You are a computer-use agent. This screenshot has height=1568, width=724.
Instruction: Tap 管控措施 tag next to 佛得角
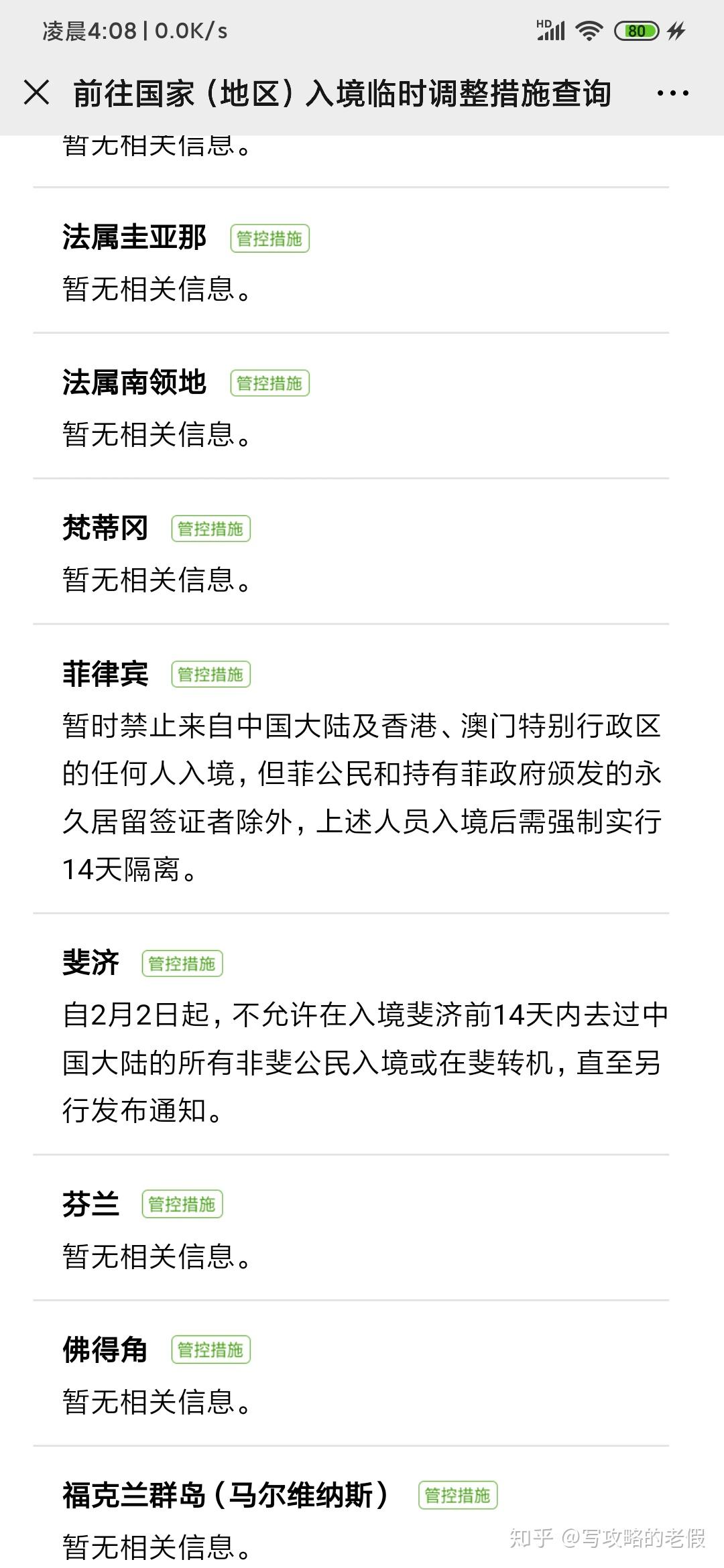[210, 1350]
